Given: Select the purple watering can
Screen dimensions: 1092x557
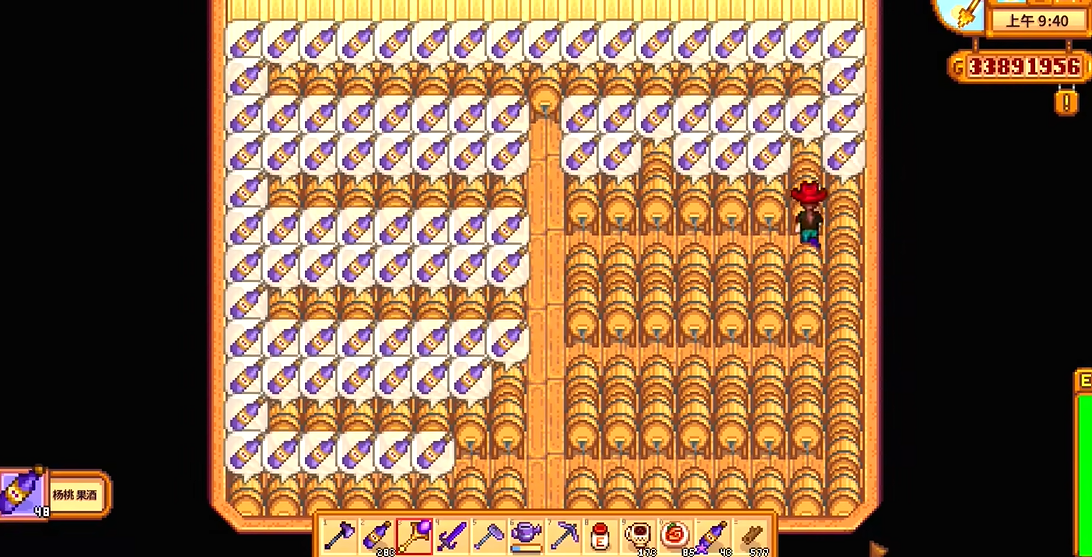Looking at the screenshot, I should pyautogui.click(x=525, y=536).
